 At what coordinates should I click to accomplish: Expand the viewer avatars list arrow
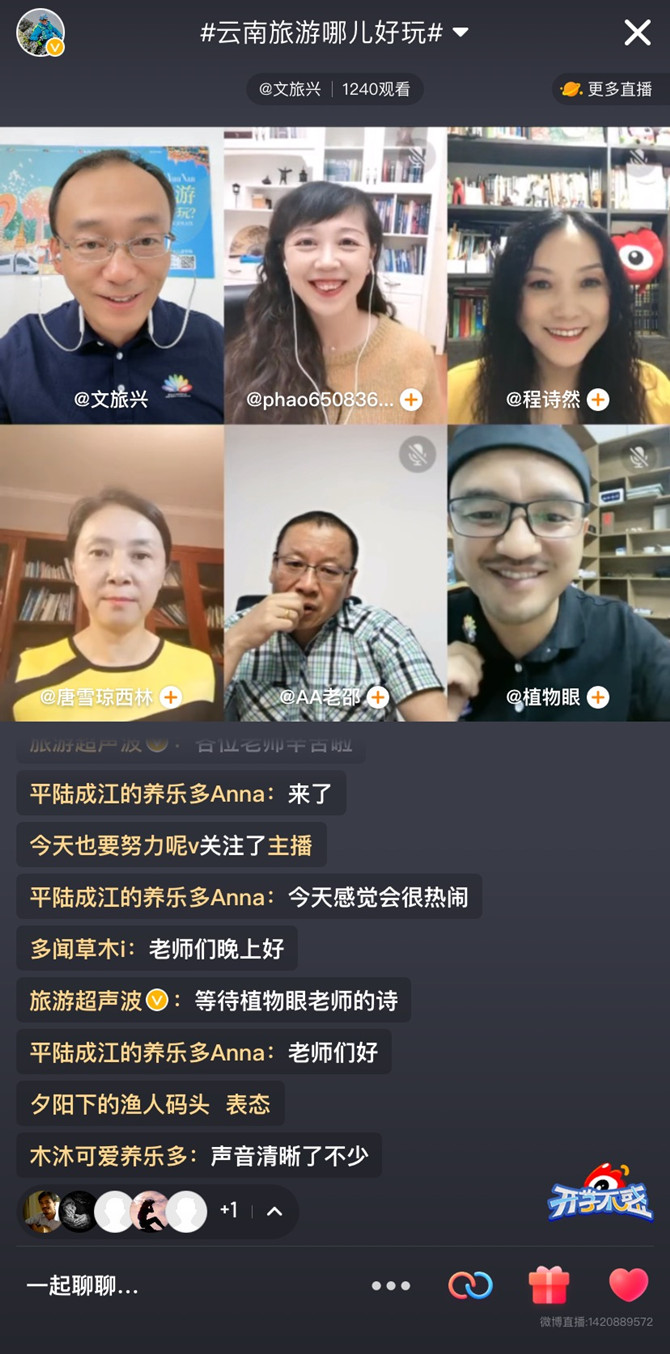pyautogui.click(x=274, y=1211)
